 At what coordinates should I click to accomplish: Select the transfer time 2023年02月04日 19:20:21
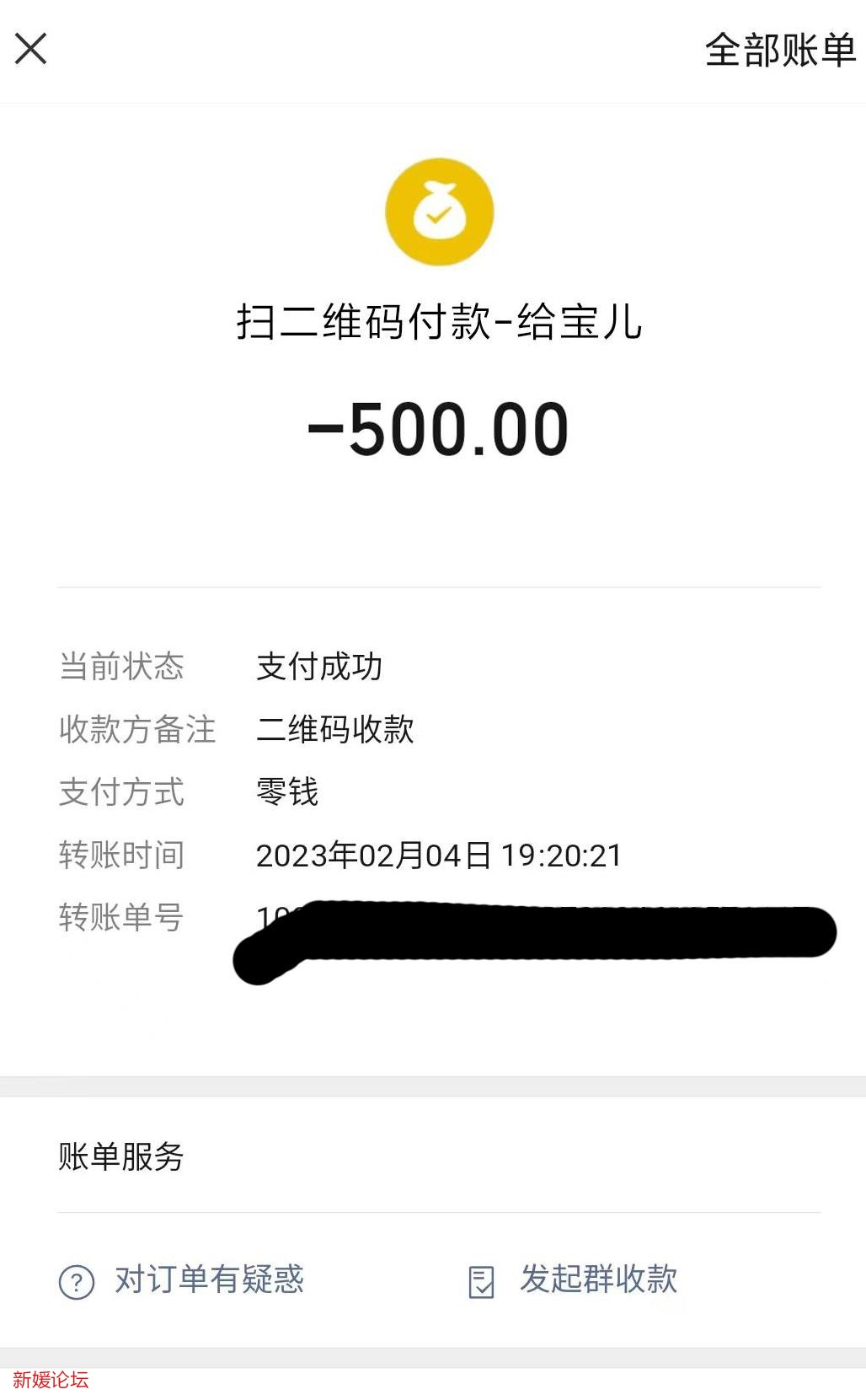pos(438,856)
